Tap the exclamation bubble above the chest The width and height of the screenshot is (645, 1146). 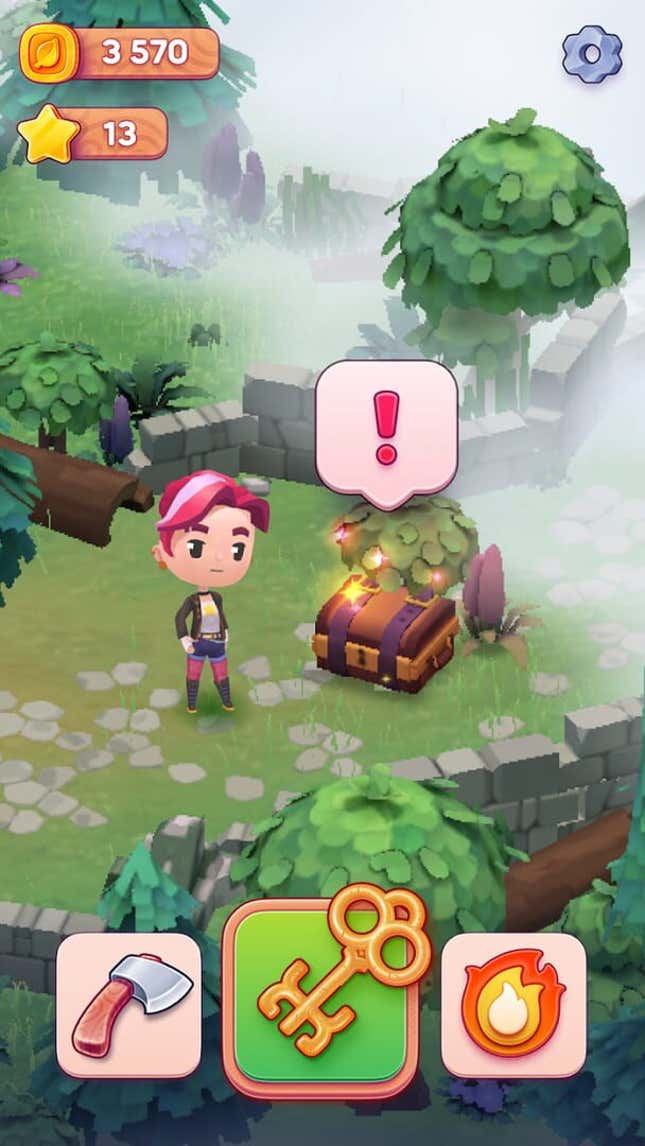(387, 428)
